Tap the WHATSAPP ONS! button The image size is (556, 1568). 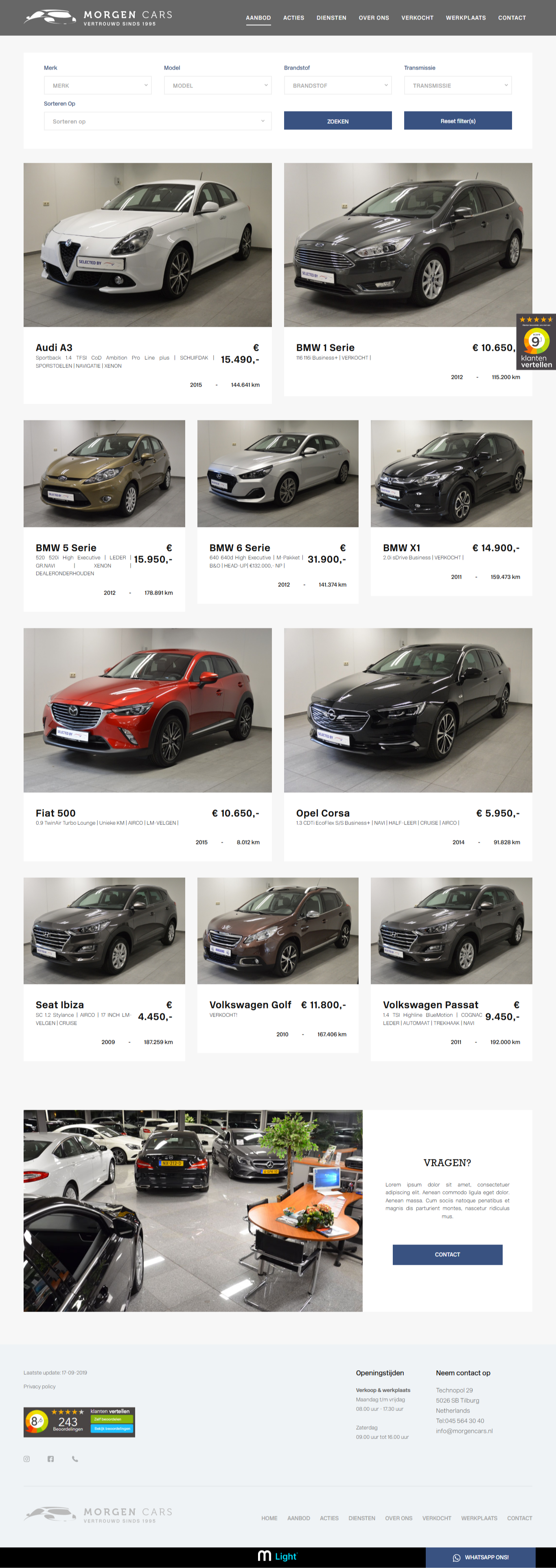click(x=480, y=1557)
